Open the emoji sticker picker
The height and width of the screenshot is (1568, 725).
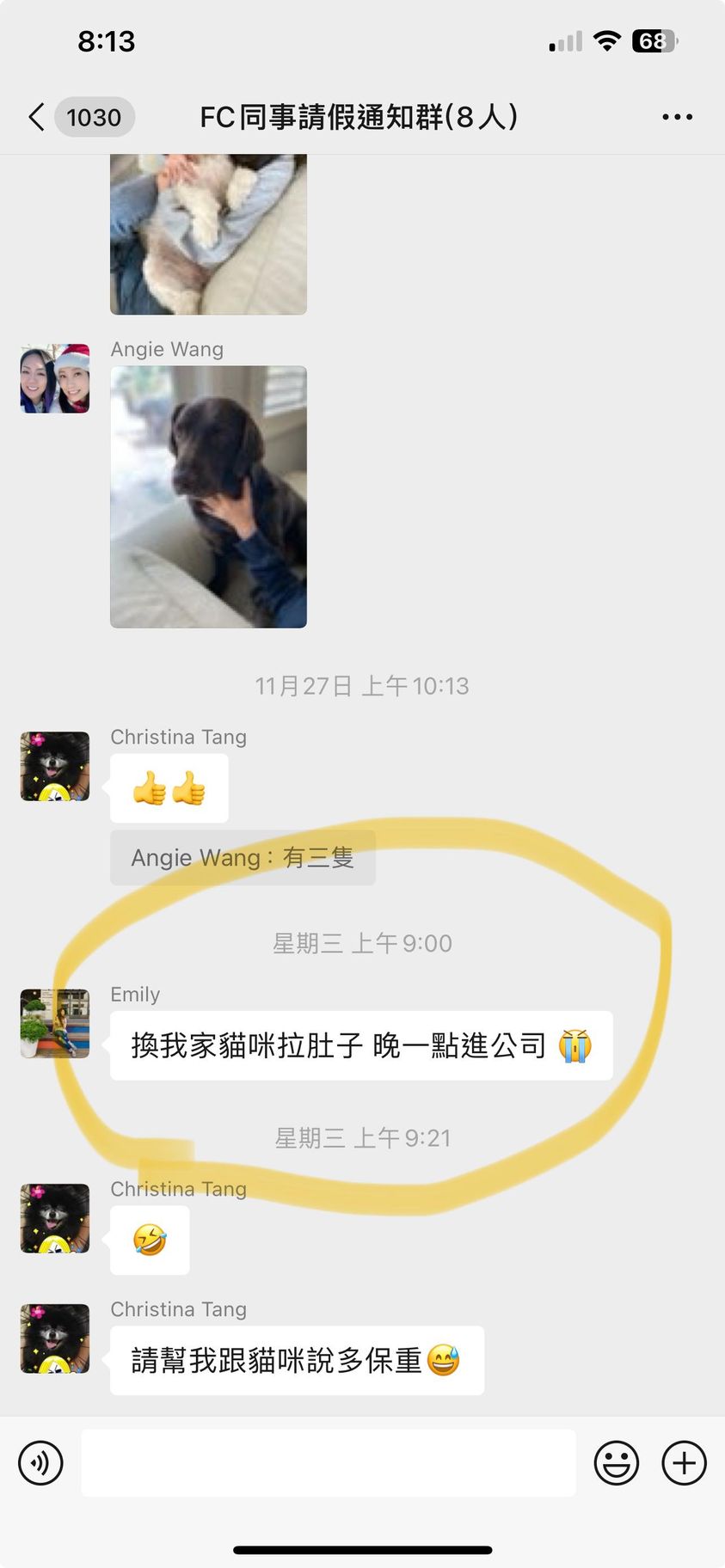pos(617,1463)
